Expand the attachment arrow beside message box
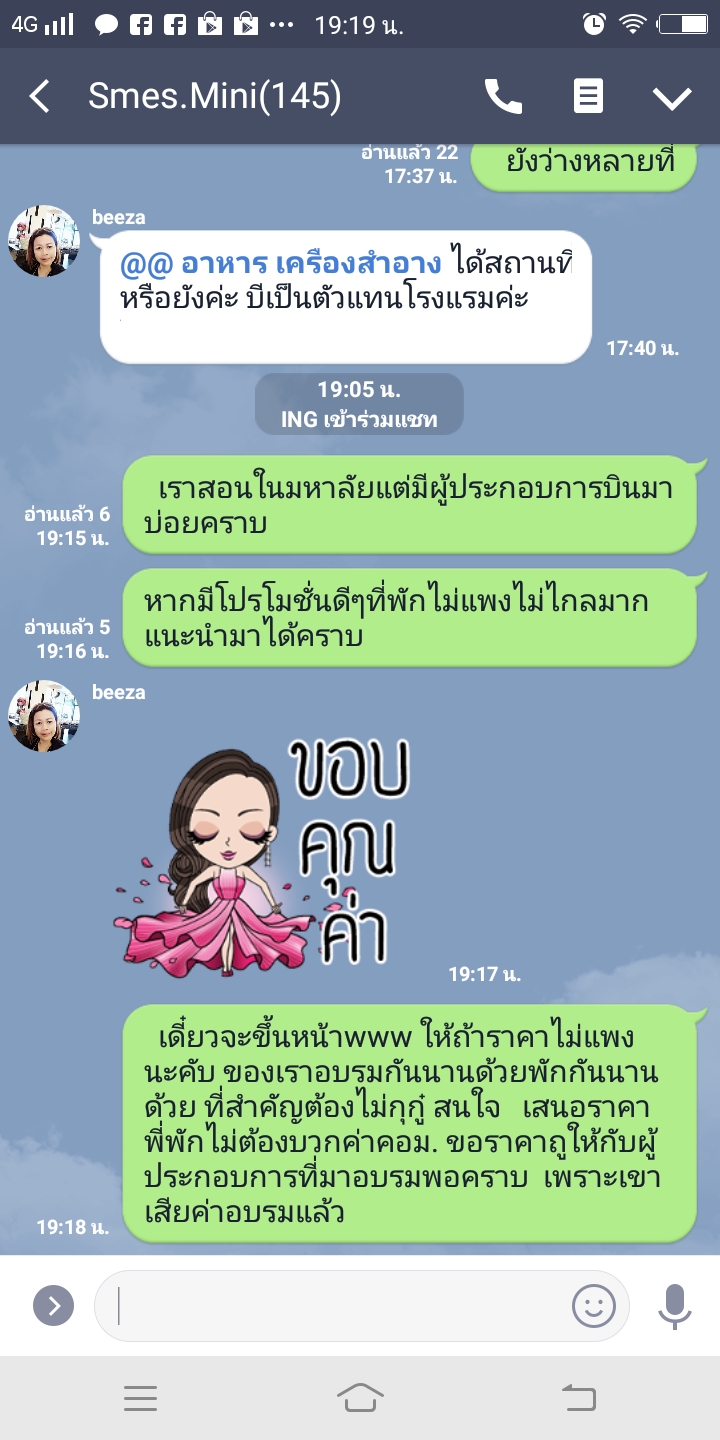This screenshot has height=1440, width=720. tap(53, 1305)
